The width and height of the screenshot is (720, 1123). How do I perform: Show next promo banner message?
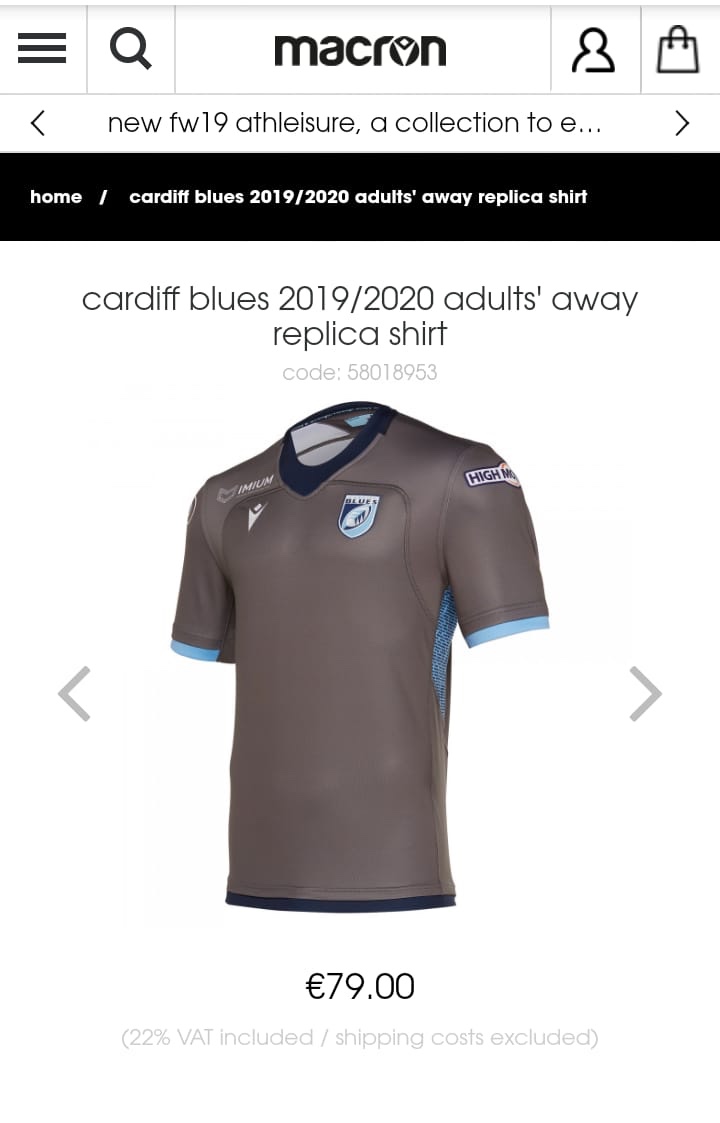tap(682, 123)
